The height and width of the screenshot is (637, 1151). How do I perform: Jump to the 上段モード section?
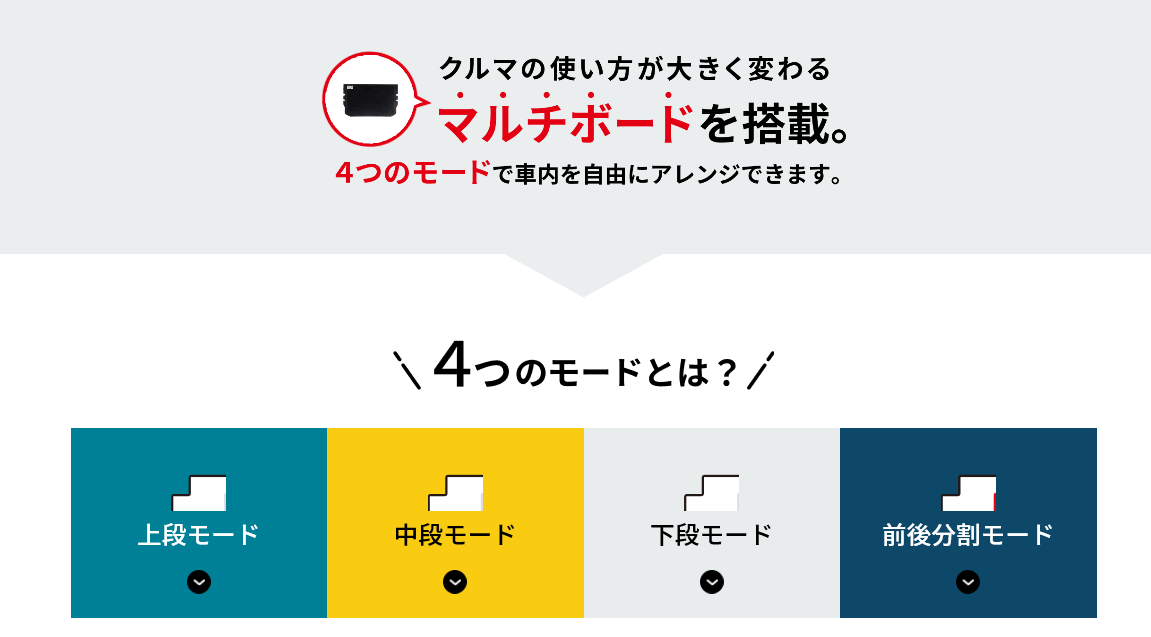click(x=199, y=524)
